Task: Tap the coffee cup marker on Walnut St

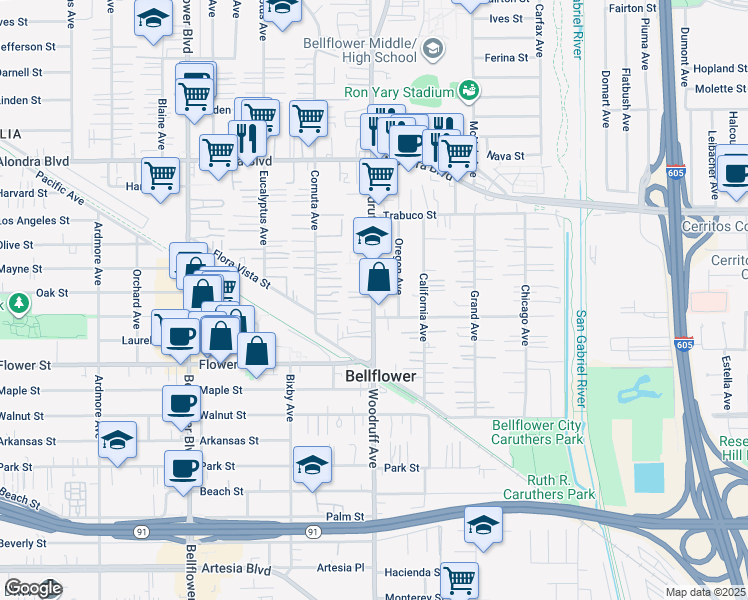Action: pyautogui.click(x=181, y=403)
